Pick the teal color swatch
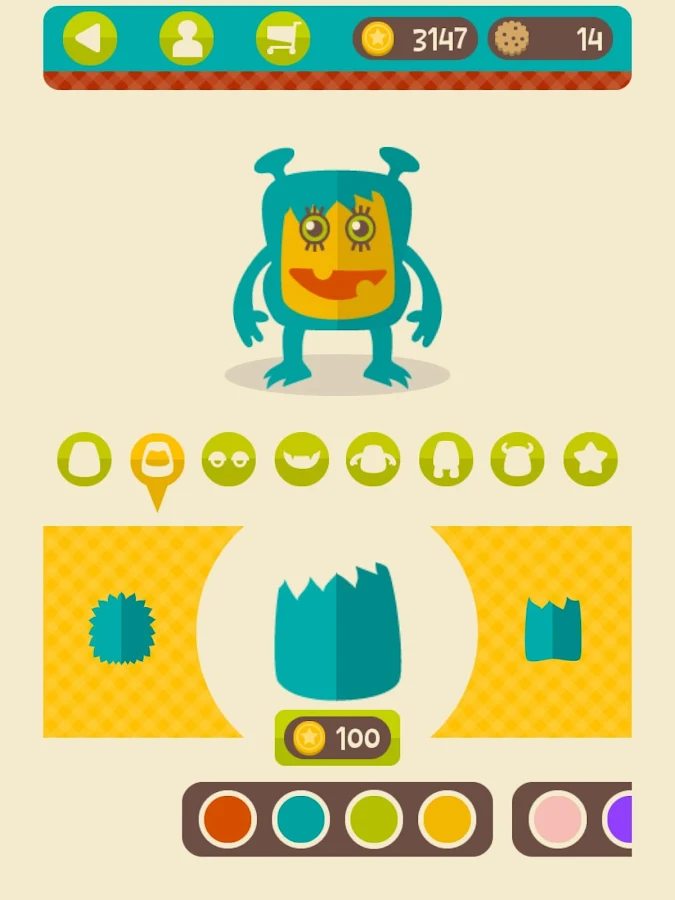The height and width of the screenshot is (900, 675). 301,819
